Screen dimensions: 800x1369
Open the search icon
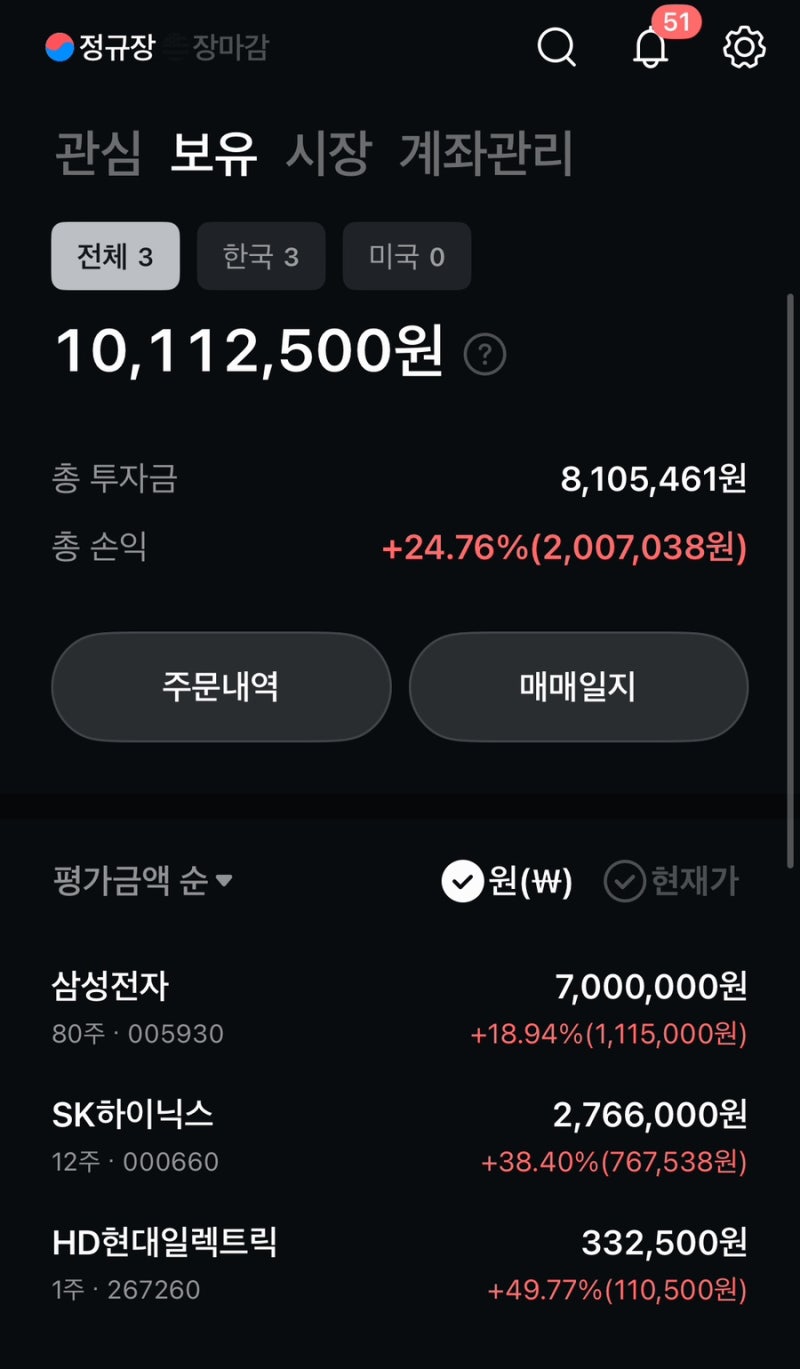[x=556, y=47]
